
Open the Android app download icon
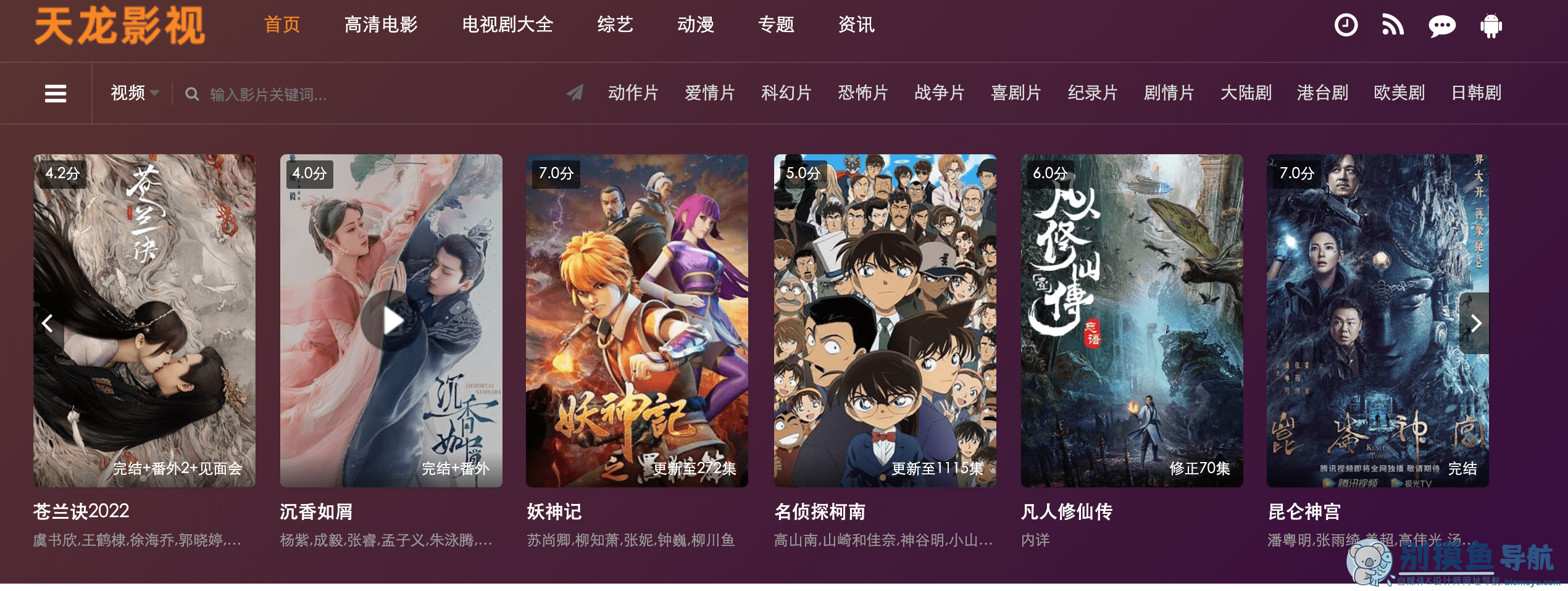coord(1491,26)
